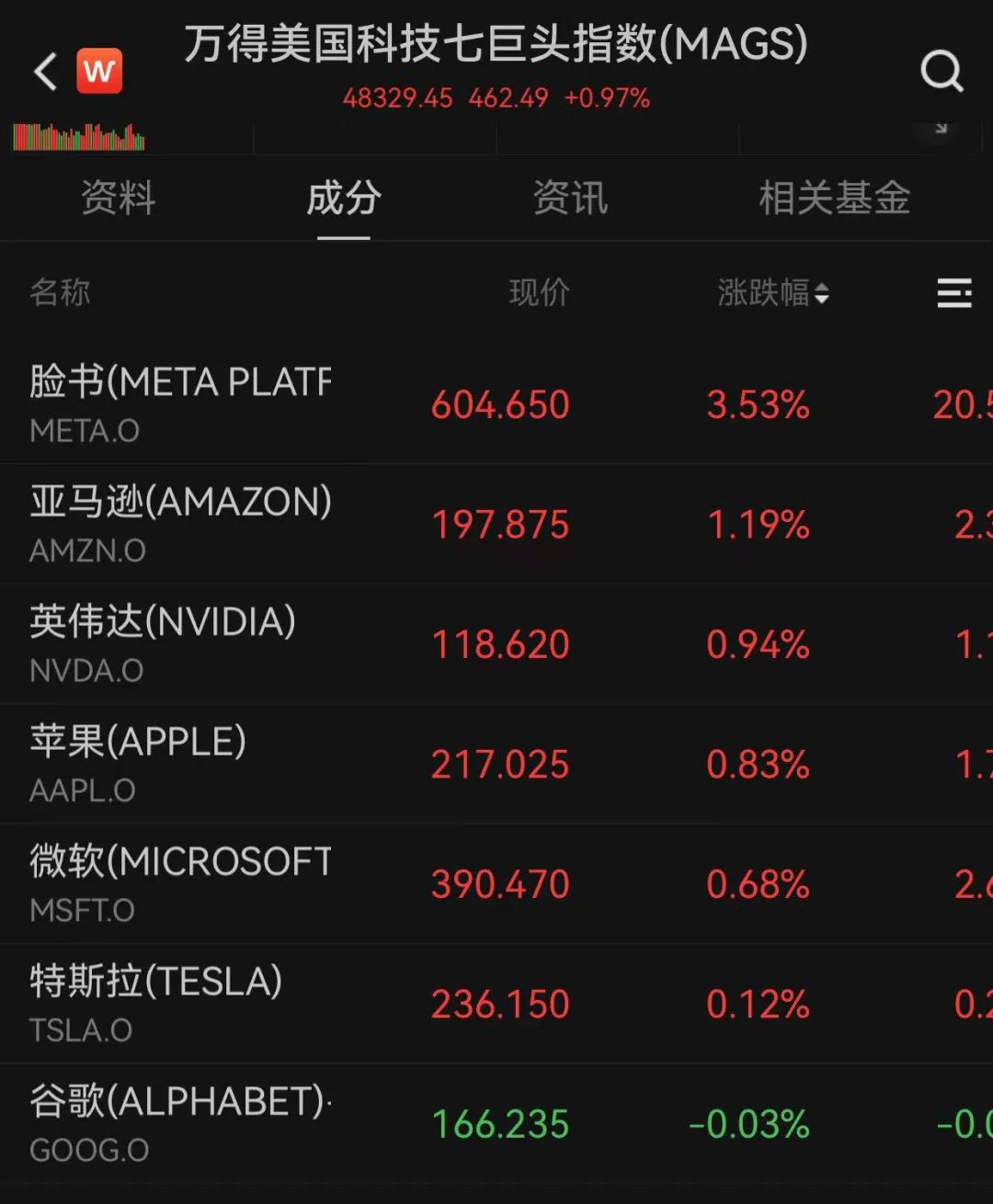Open the 相关基金 tab
The image size is (993, 1204).
(834, 199)
